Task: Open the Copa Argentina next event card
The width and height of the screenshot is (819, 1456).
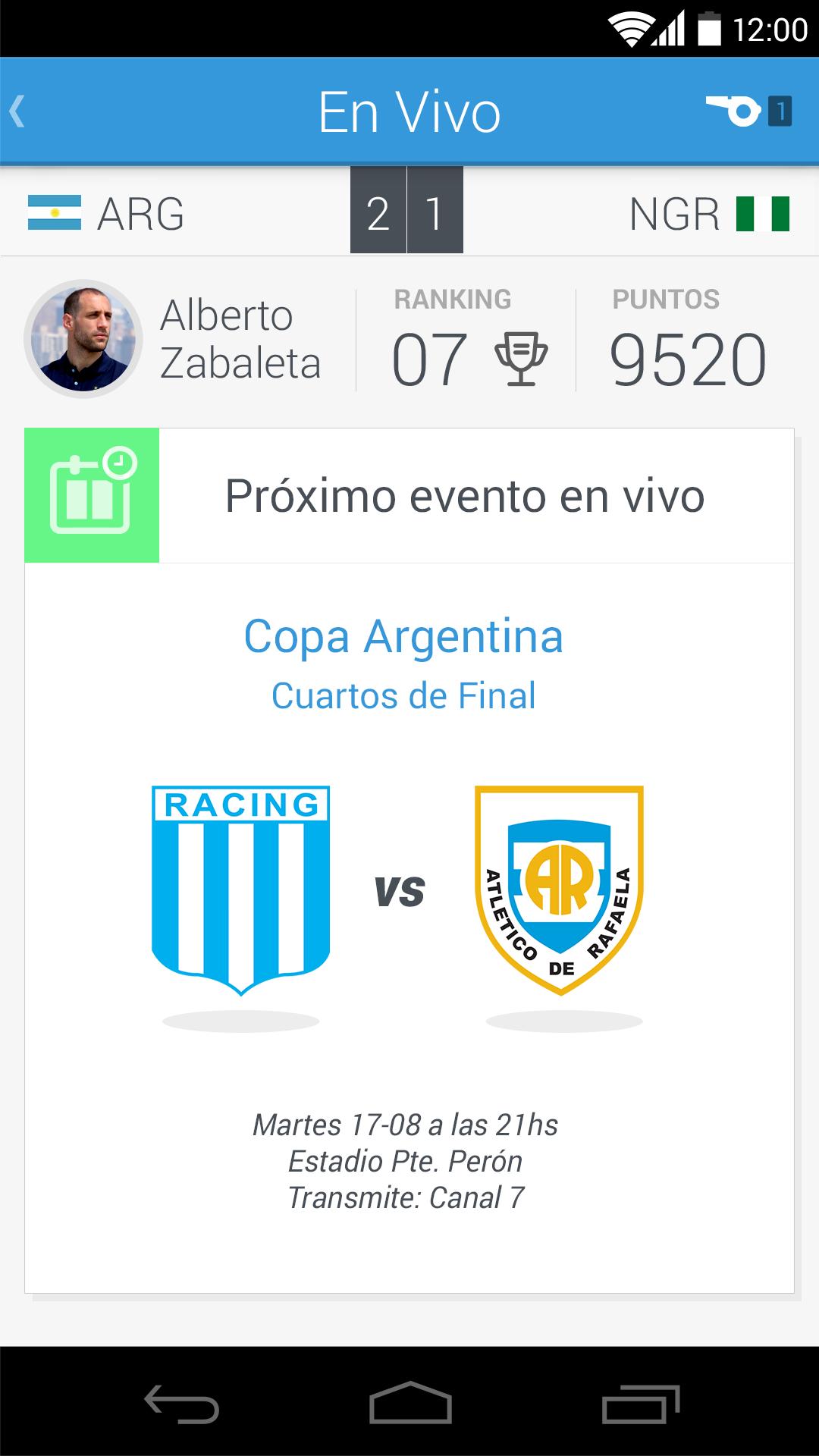Action: click(x=409, y=860)
